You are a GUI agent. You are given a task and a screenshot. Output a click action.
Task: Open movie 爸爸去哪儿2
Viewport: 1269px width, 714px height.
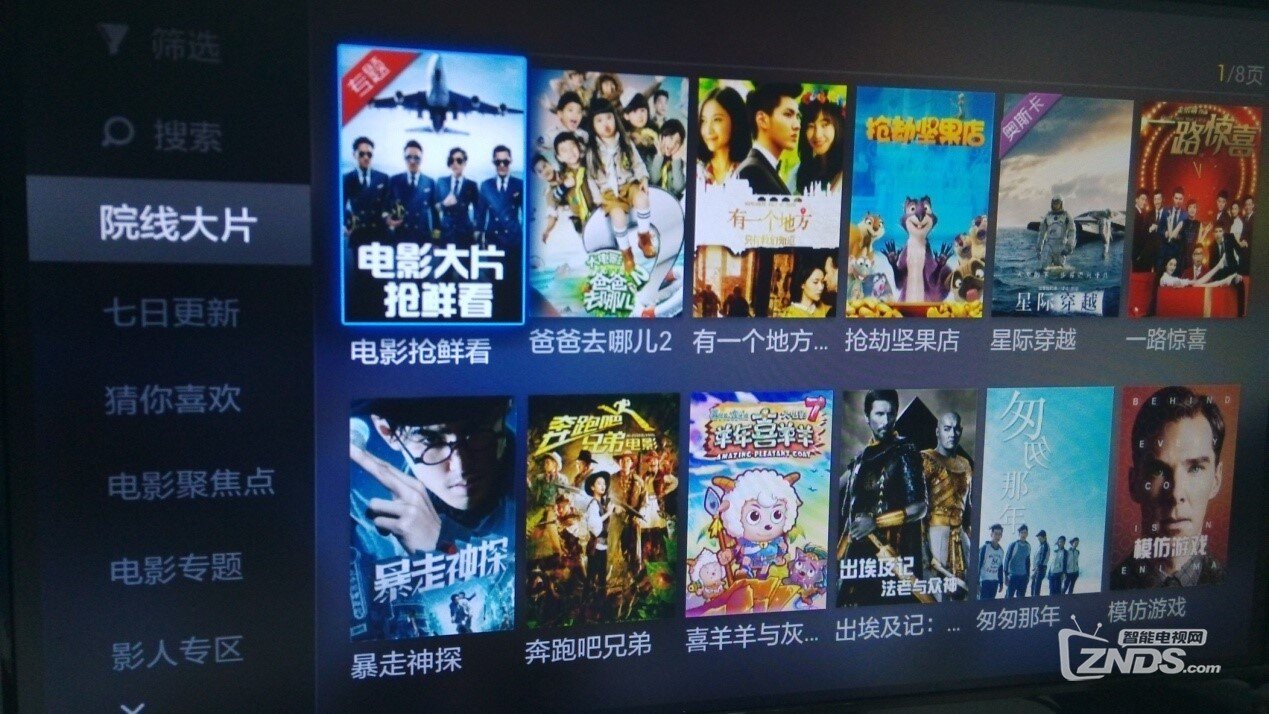608,195
